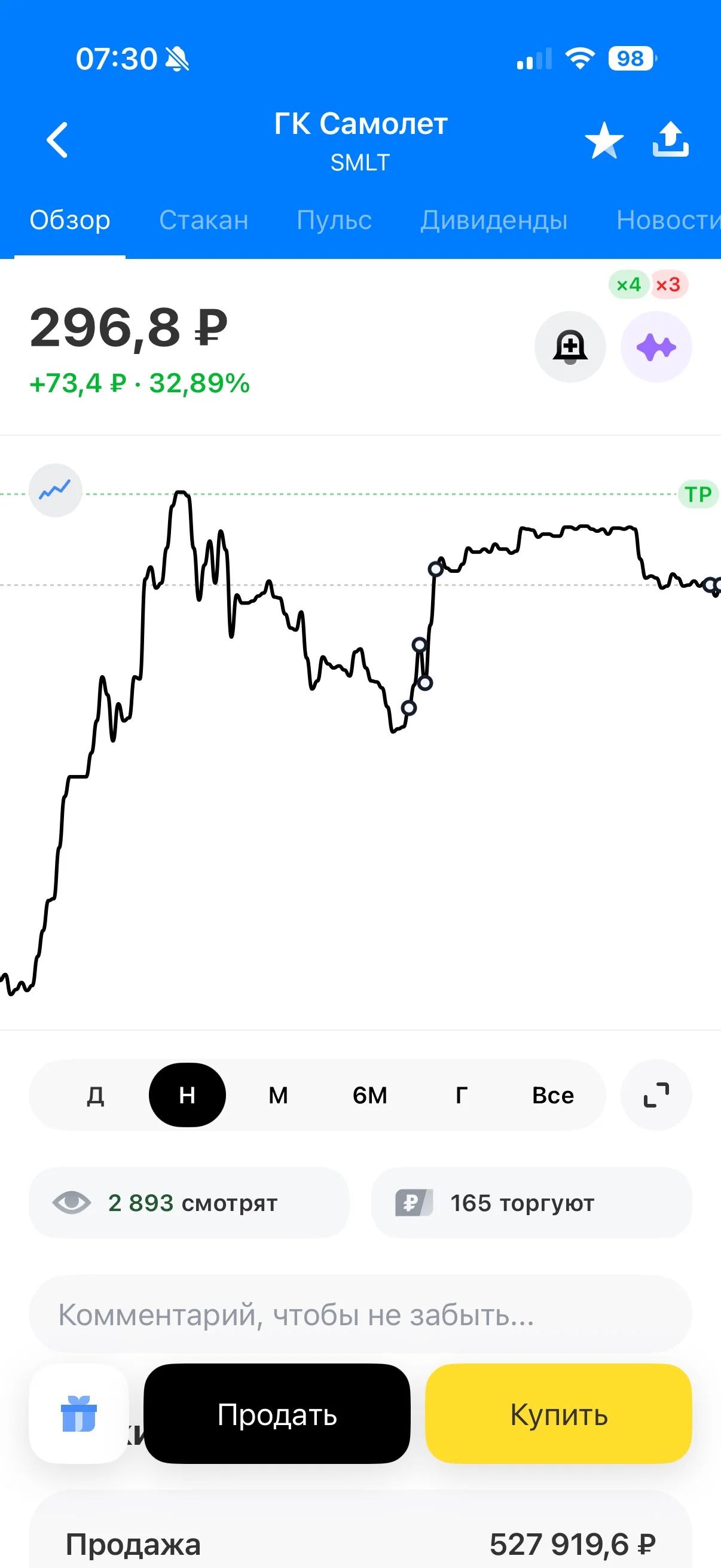Open the Новости tab
721x1568 pixels.
[x=668, y=220]
